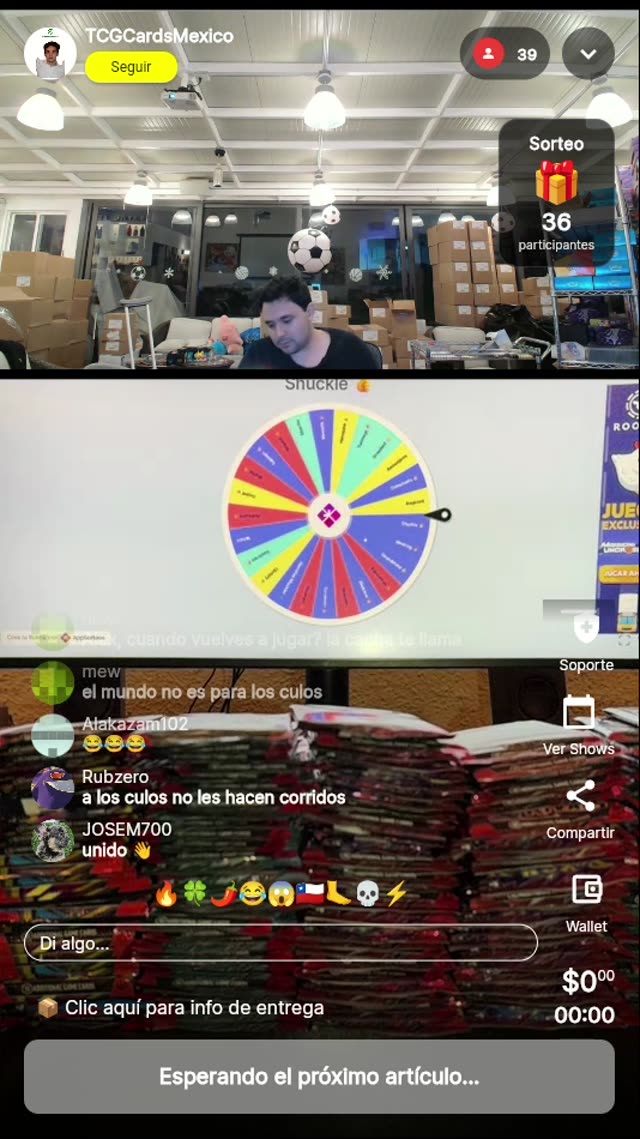
Task: Send the four-leaf clover emoji reaction
Action: click(195, 893)
